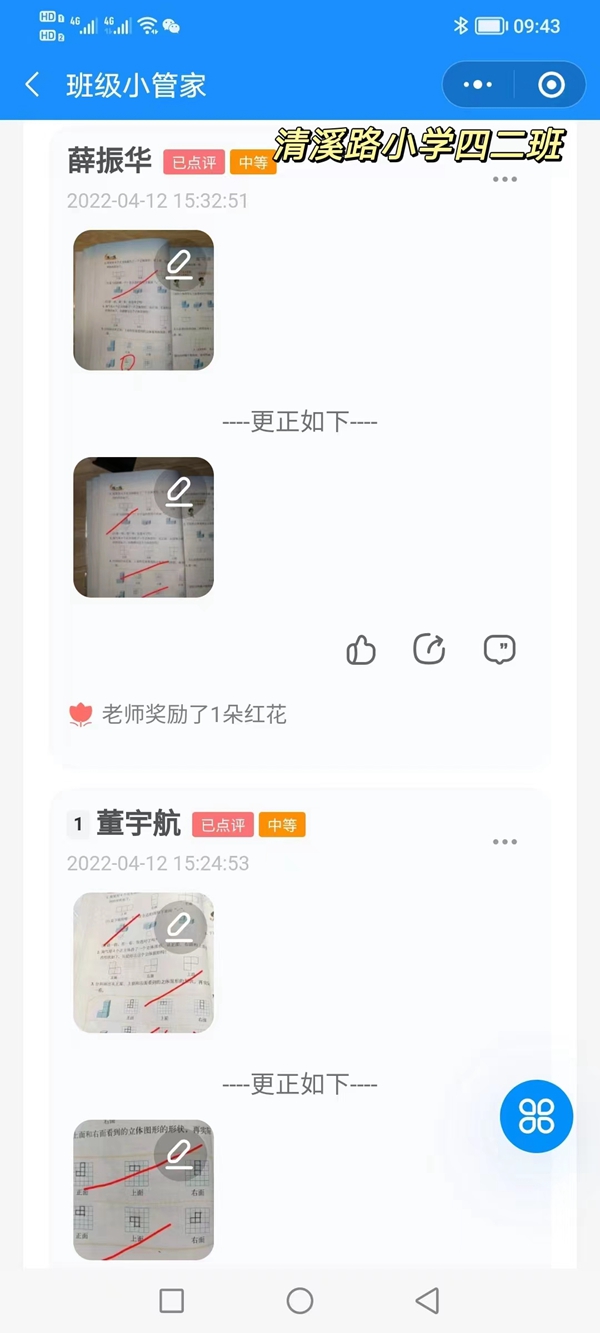Share 薛振华's submission
600x1333 pixels.
coord(429,650)
